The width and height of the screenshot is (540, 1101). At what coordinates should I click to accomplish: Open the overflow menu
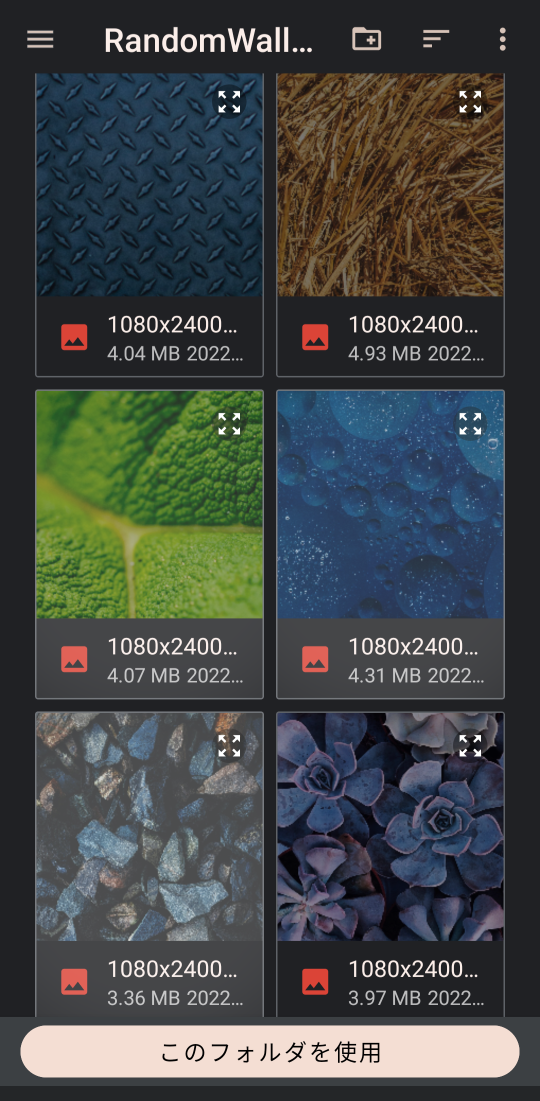(502, 39)
